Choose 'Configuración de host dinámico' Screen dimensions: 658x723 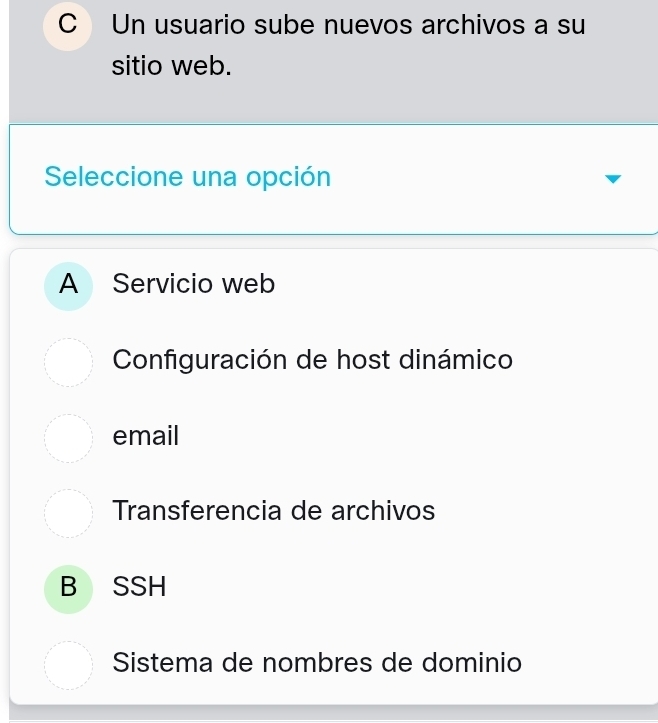[312, 360]
